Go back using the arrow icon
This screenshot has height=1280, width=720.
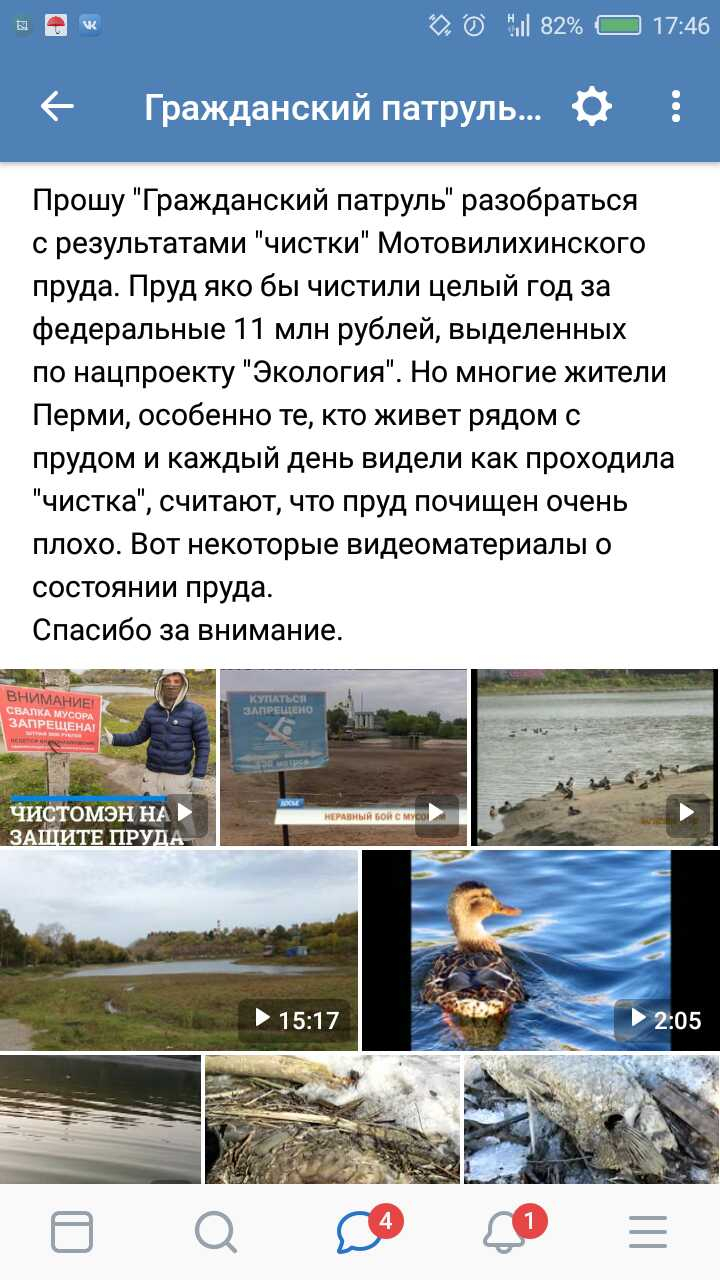pos(57,106)
